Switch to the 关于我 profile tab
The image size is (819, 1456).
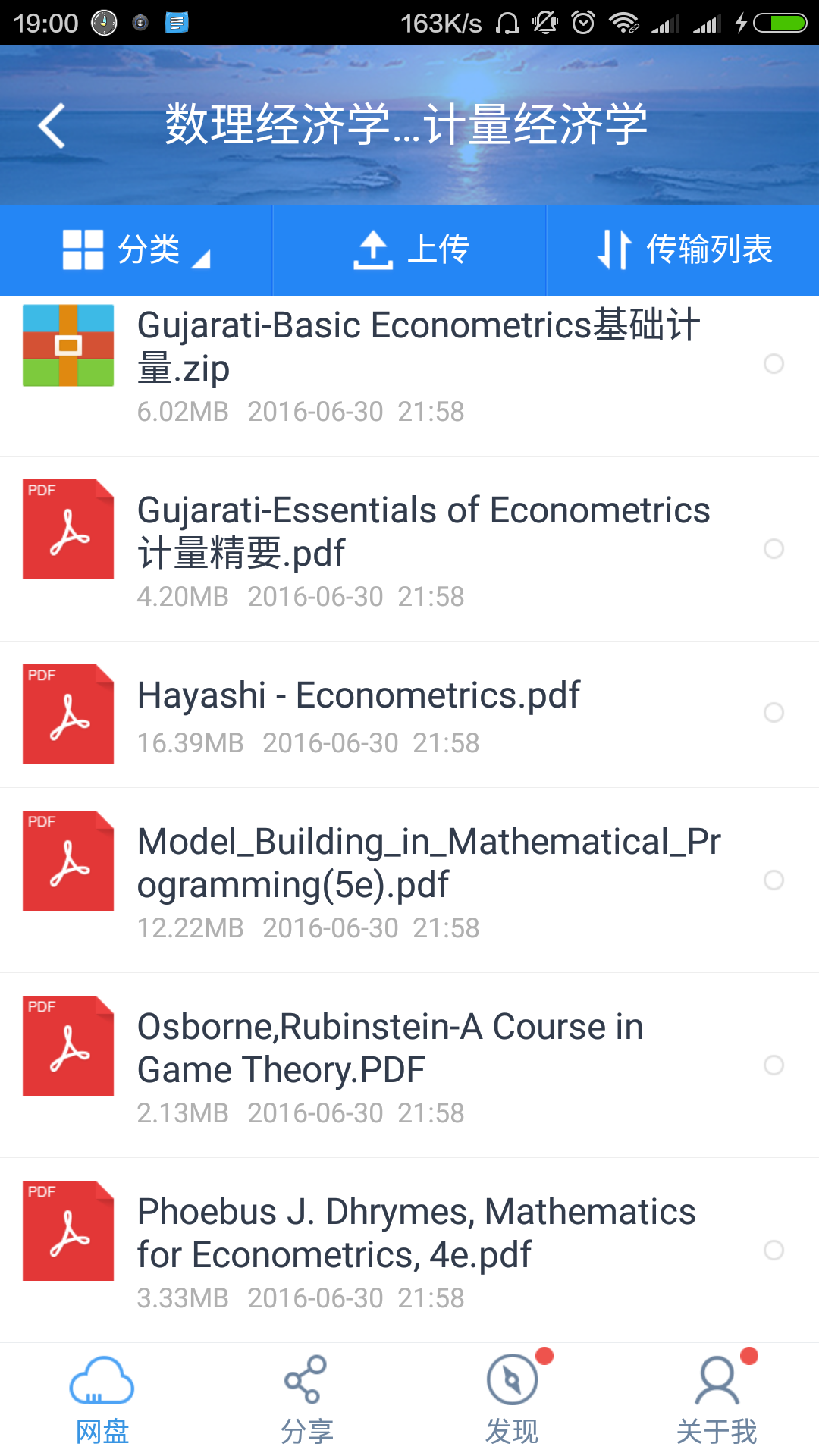pyautogui.click(x=717, y=1400)
